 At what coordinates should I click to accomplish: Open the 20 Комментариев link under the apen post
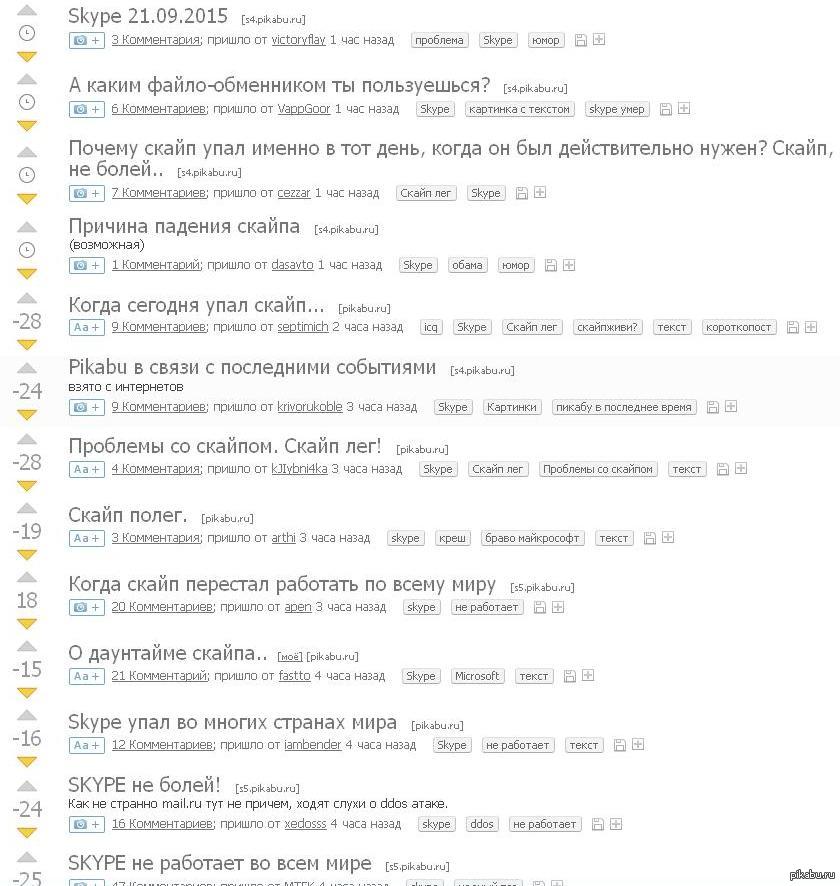pos(163,607)
